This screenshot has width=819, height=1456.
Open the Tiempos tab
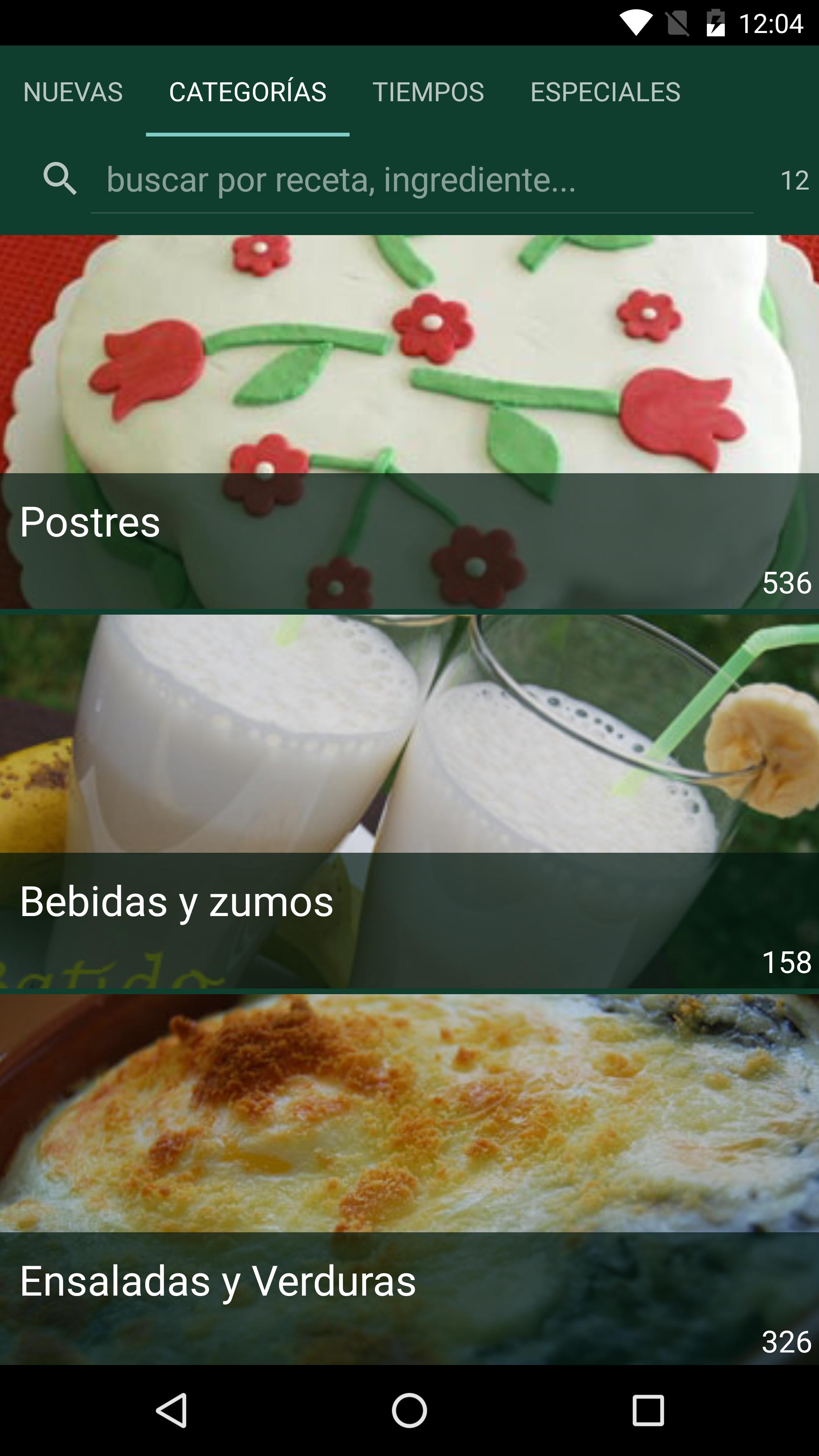tap(428, 91)
